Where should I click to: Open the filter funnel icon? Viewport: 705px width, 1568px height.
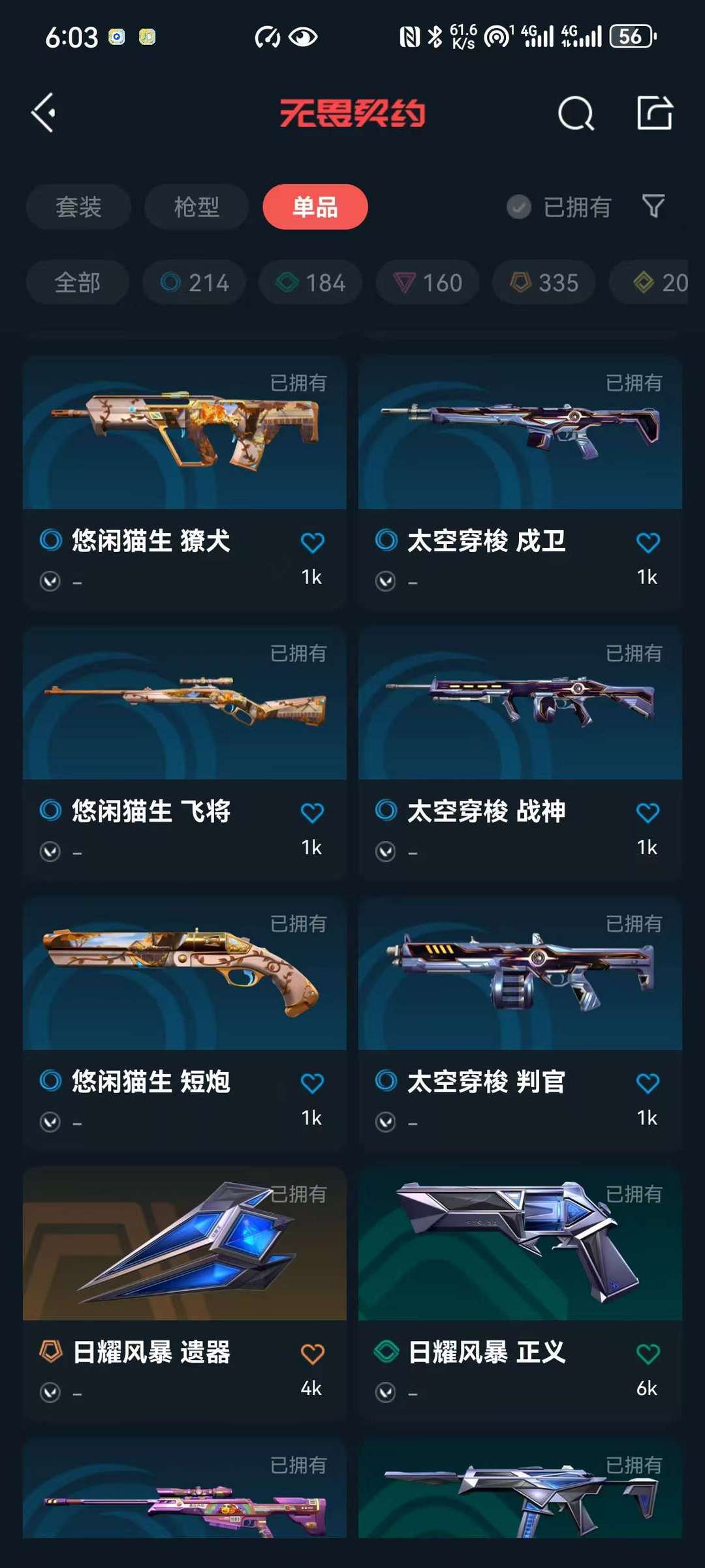click(x=653, y=206)
